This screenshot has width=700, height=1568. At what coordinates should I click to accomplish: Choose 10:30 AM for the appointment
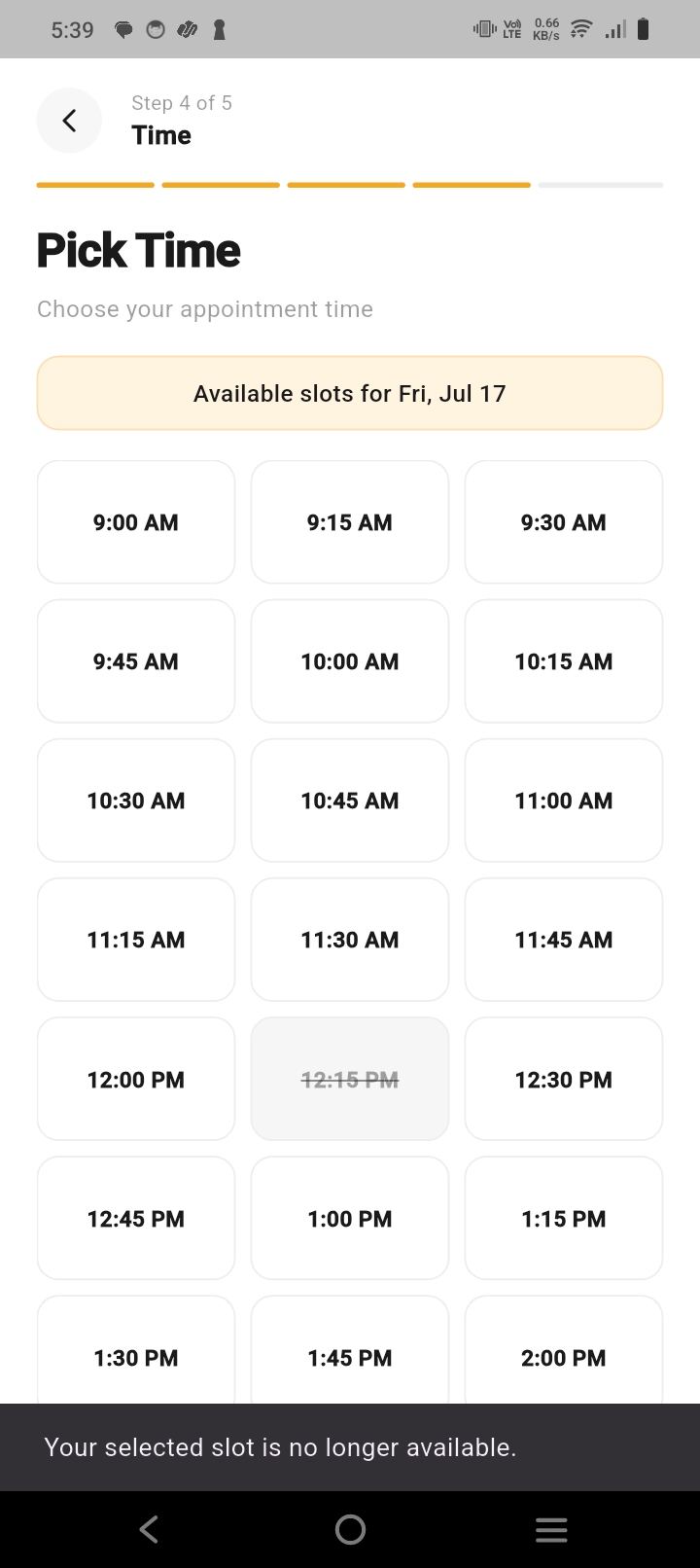(136, 801)
